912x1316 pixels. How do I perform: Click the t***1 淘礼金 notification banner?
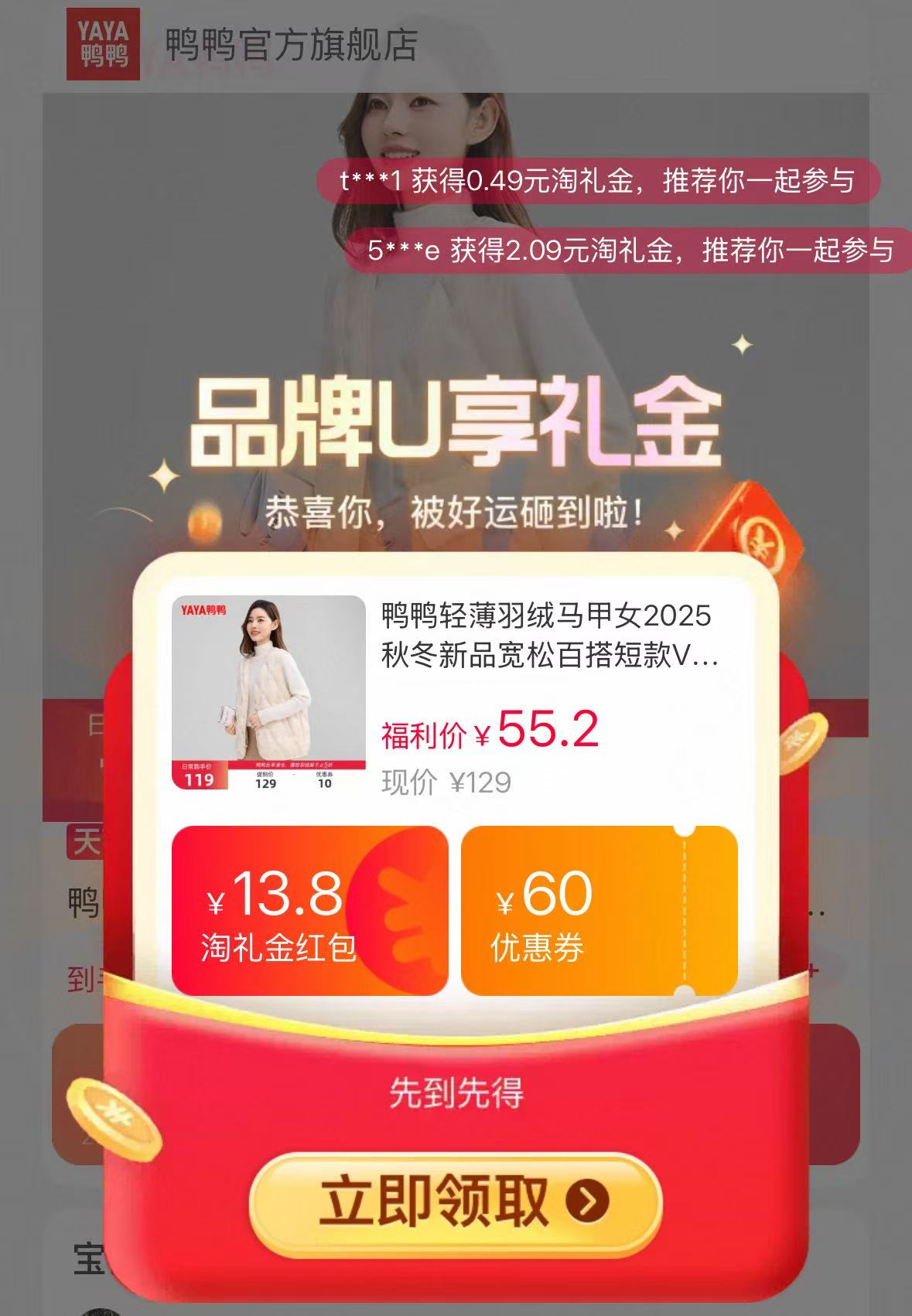click(x=598, y=181)
